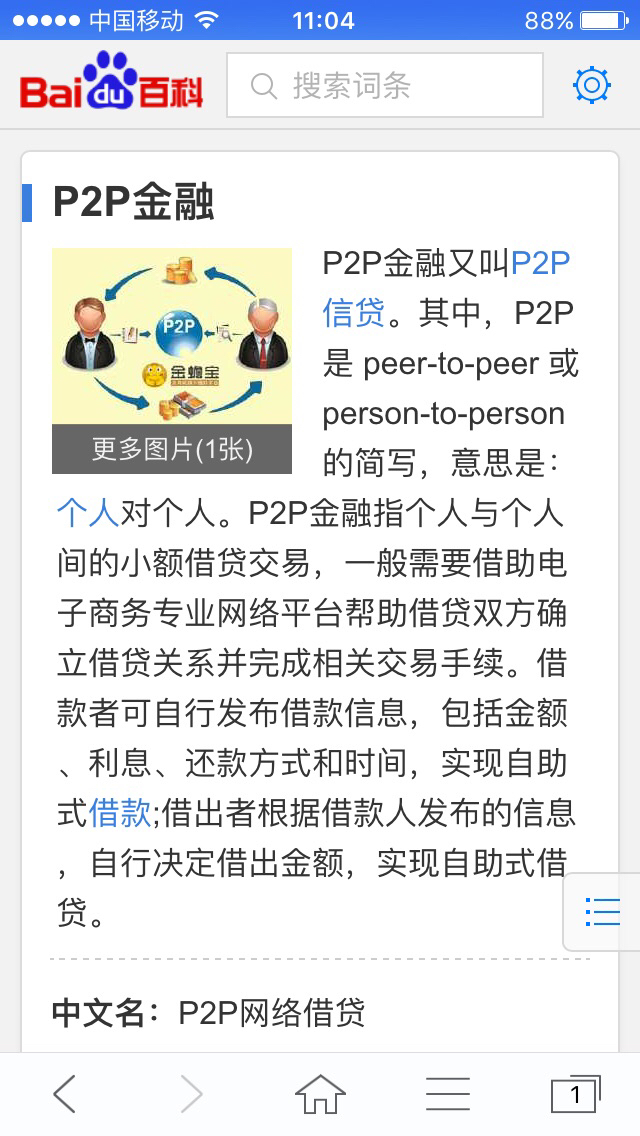Open the browser menu icon
The height and width of the screenshot is (1136, 640).
pyautogui.click(x=447, y=1093)
